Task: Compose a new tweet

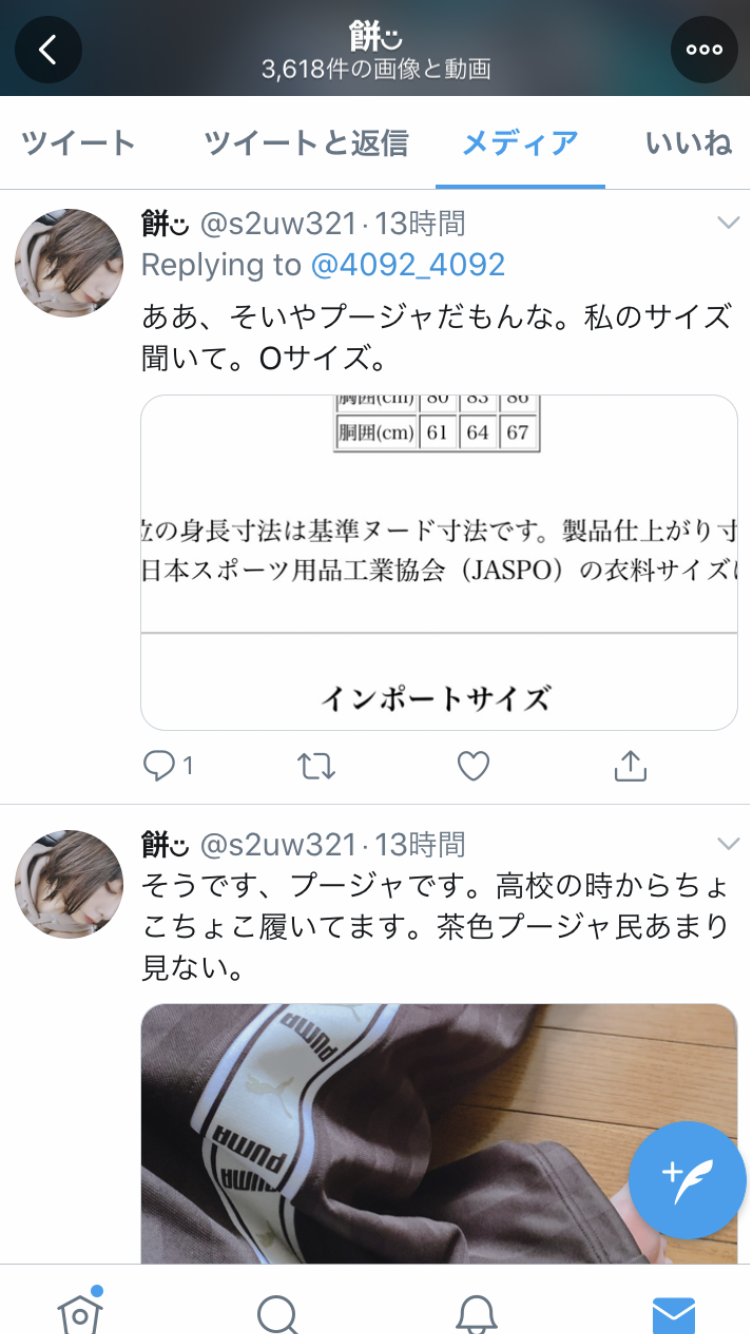Action: coord(688,1180)
